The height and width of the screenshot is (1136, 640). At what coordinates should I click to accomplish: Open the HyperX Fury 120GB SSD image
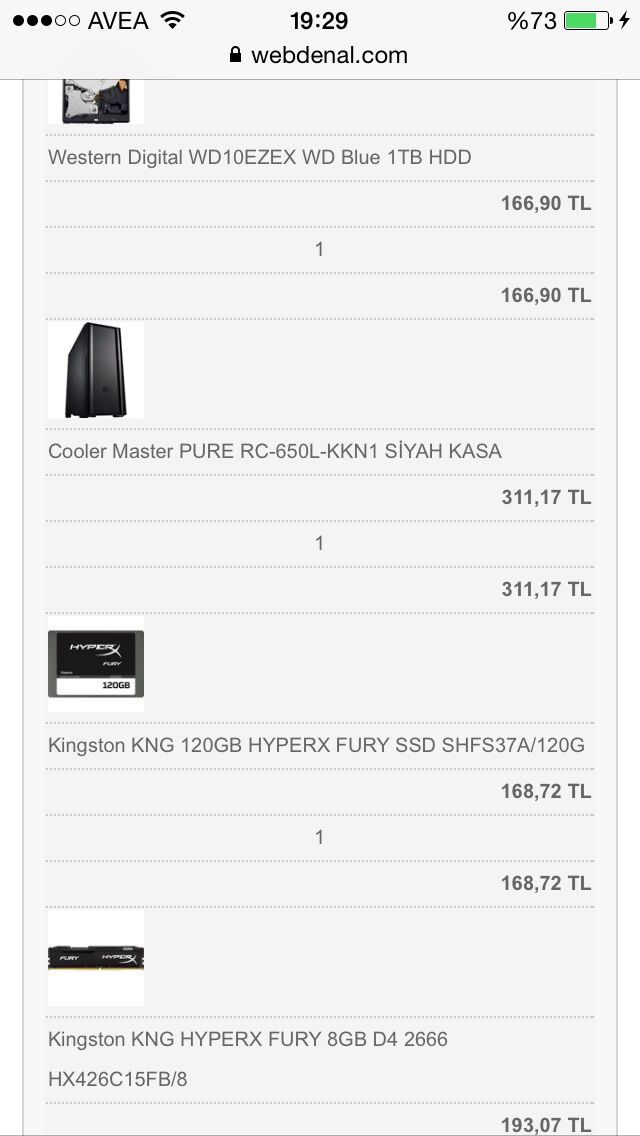[x=96, y=664]
